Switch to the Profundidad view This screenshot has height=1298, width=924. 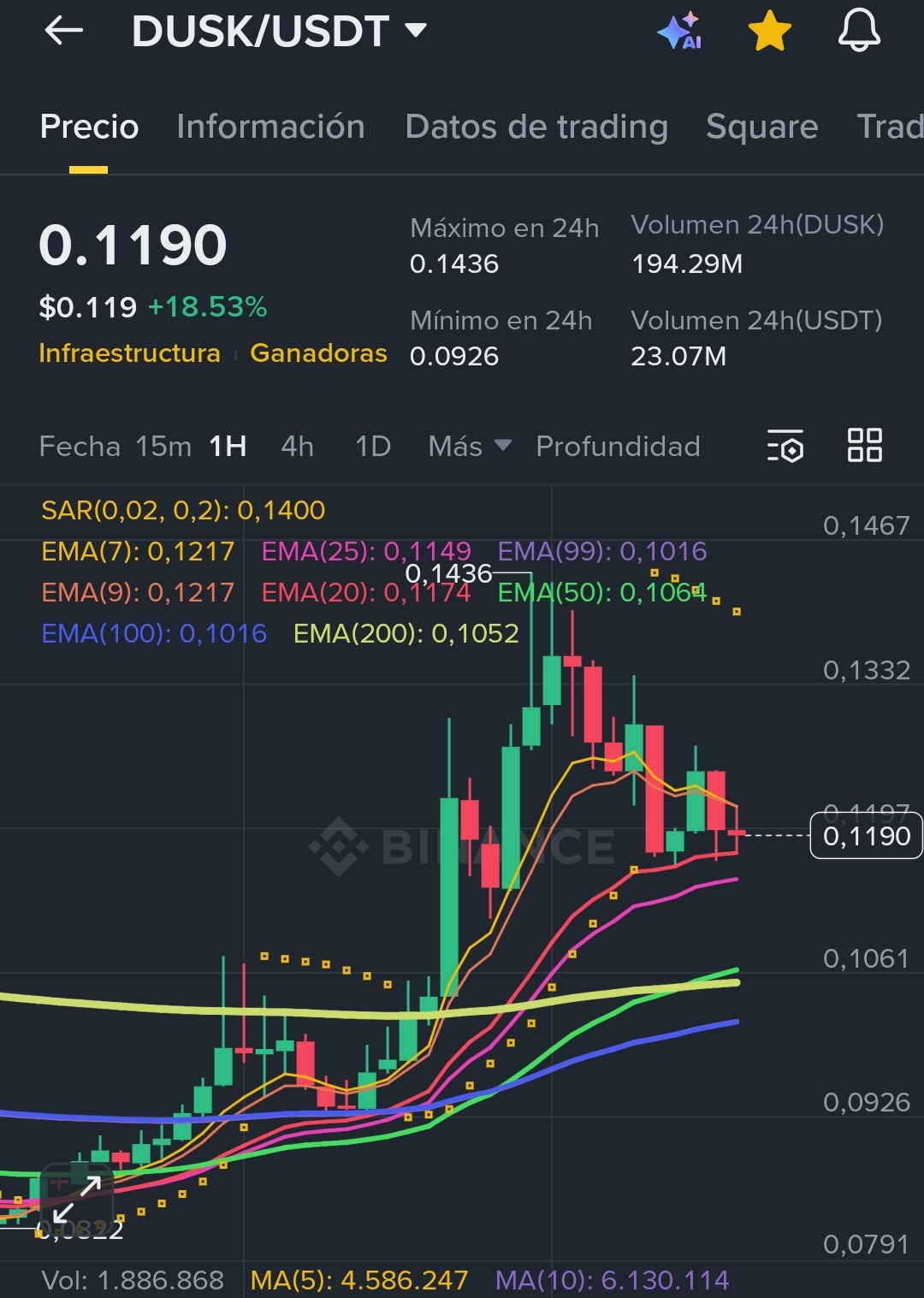click(x=618, y=447)
